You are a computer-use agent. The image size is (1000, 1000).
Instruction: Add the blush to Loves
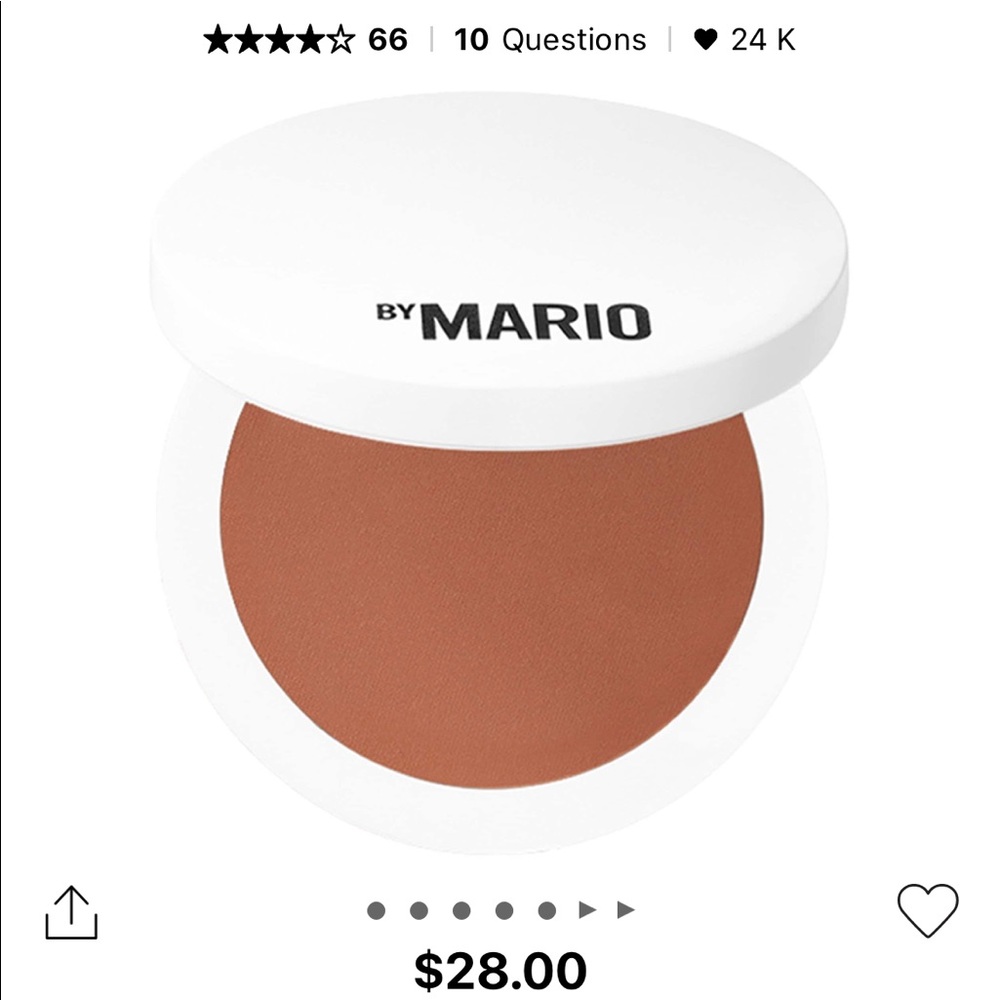pyautogui.click(x=927, y=911)
